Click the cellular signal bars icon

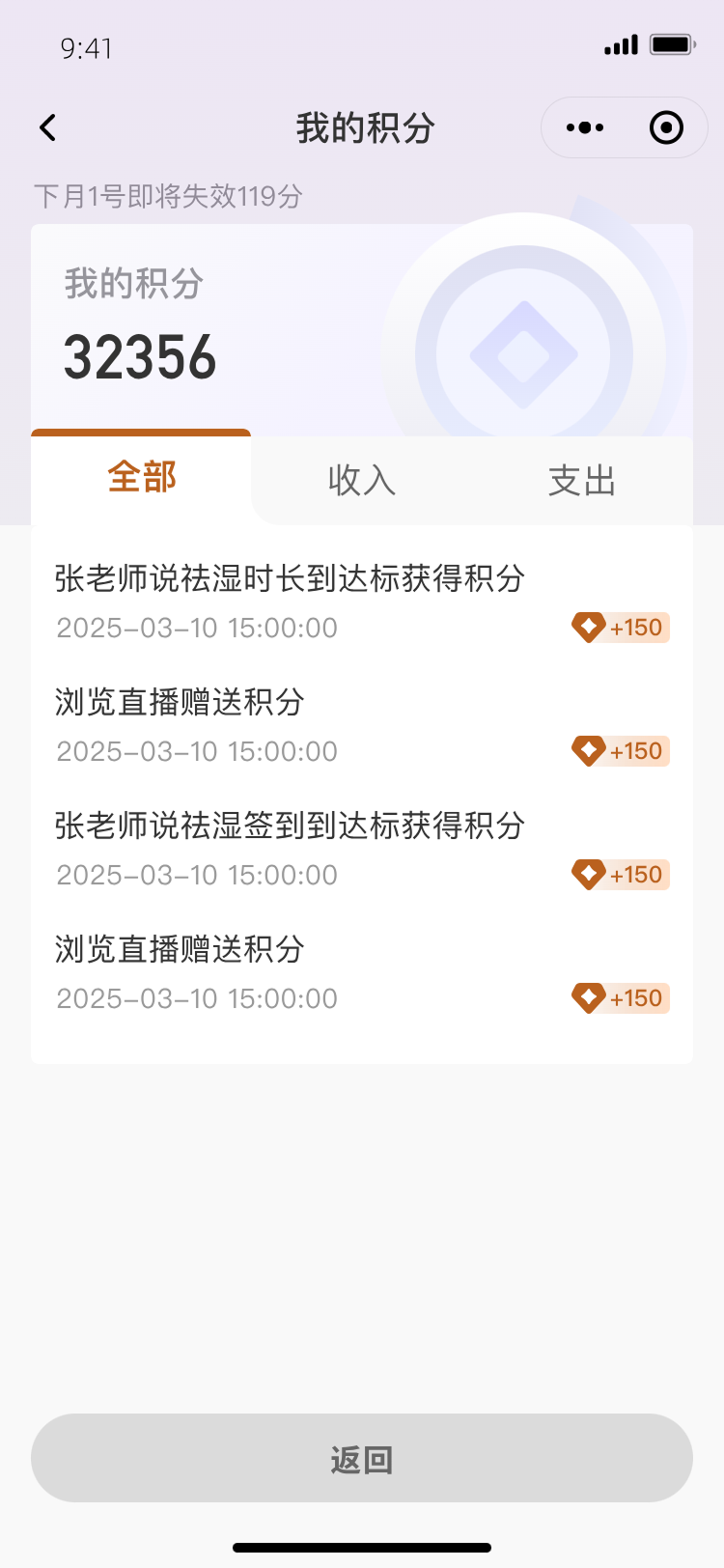point(620,44)
